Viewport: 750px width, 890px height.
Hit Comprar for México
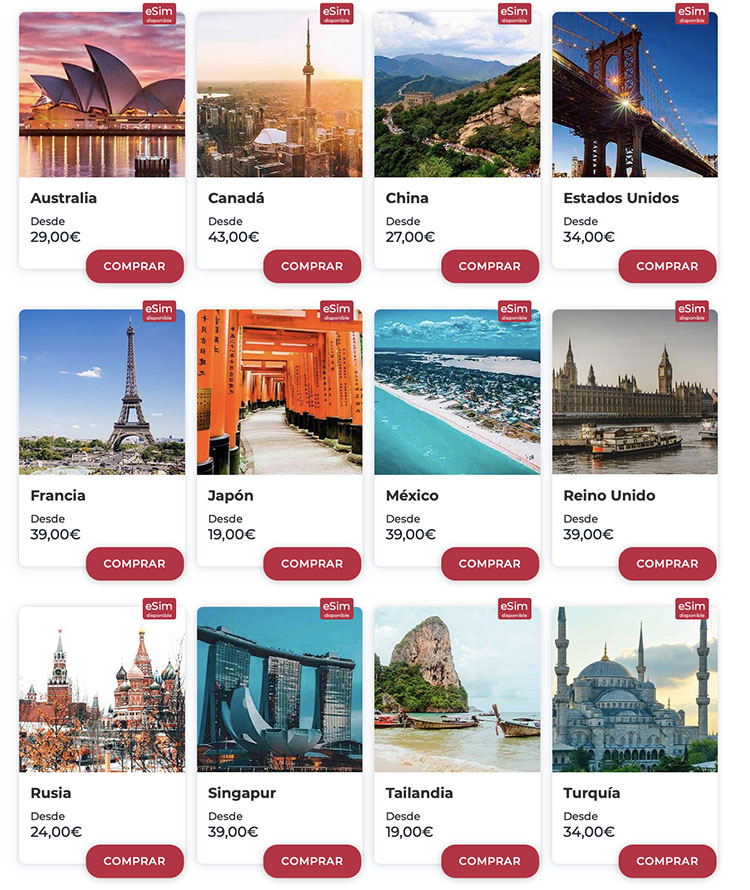coord(489,564)
